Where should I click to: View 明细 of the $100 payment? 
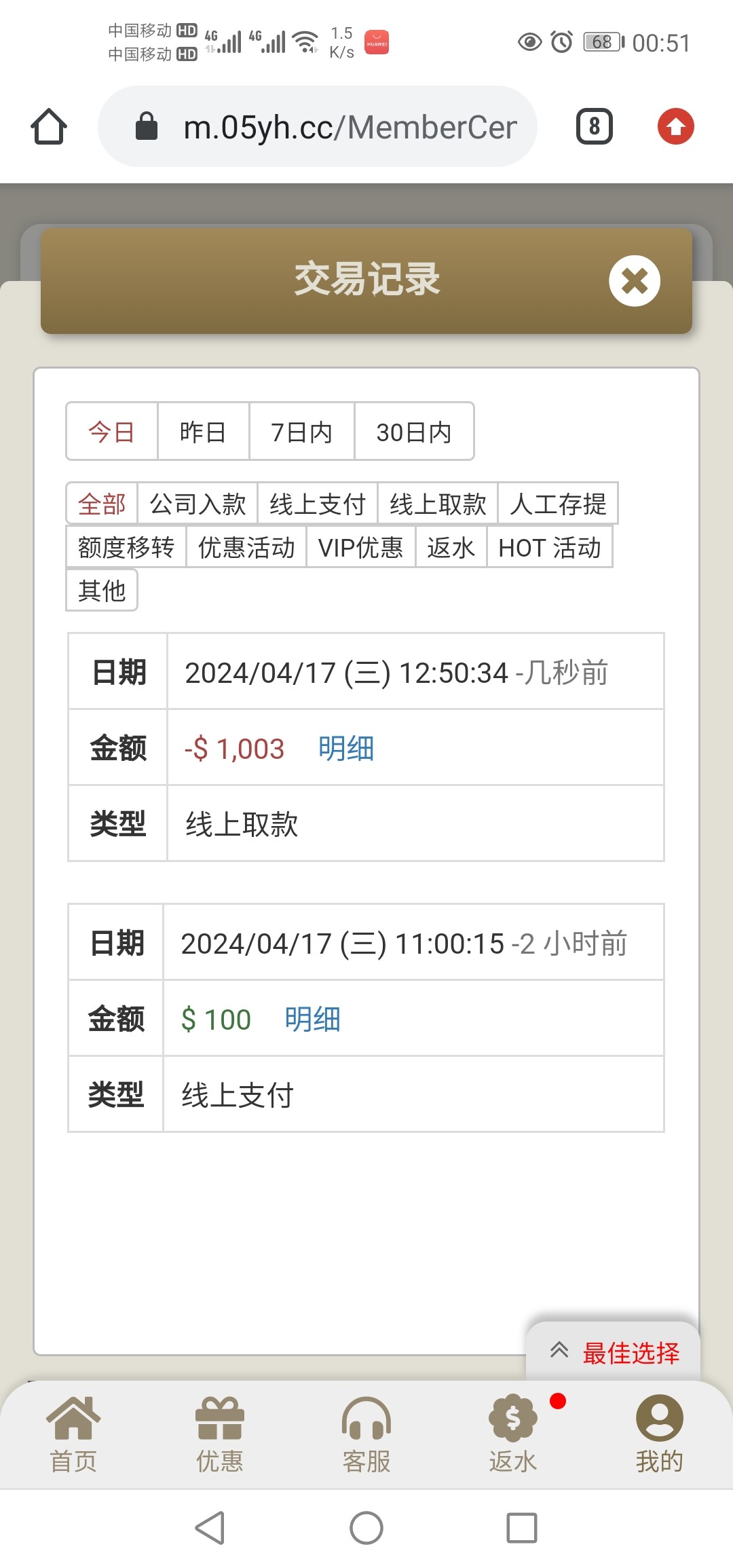click(312, 1020)
